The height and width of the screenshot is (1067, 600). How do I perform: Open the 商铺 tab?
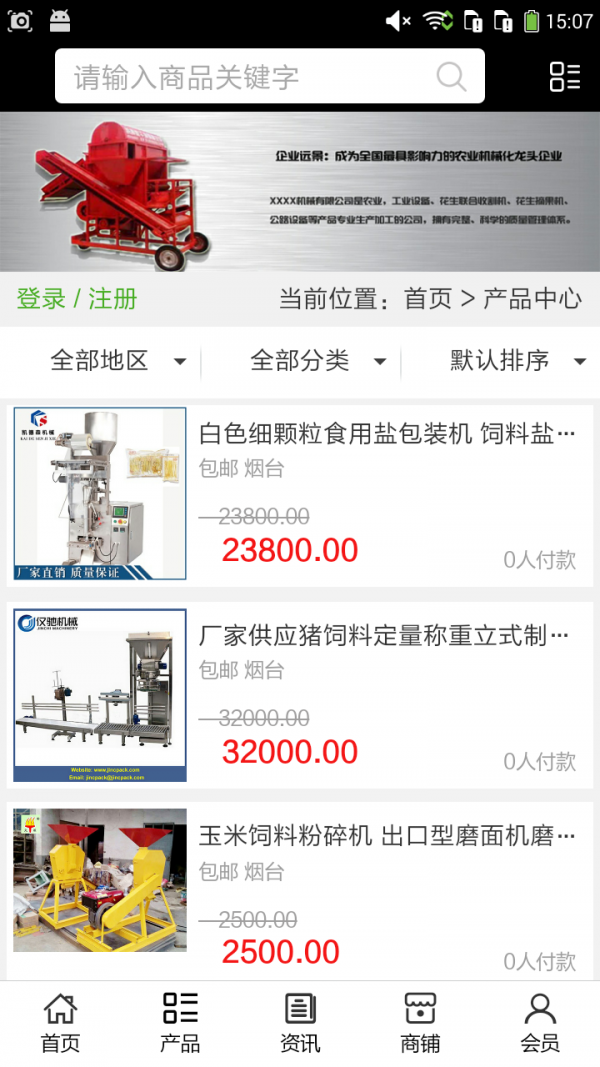[x=420, y=1023]
